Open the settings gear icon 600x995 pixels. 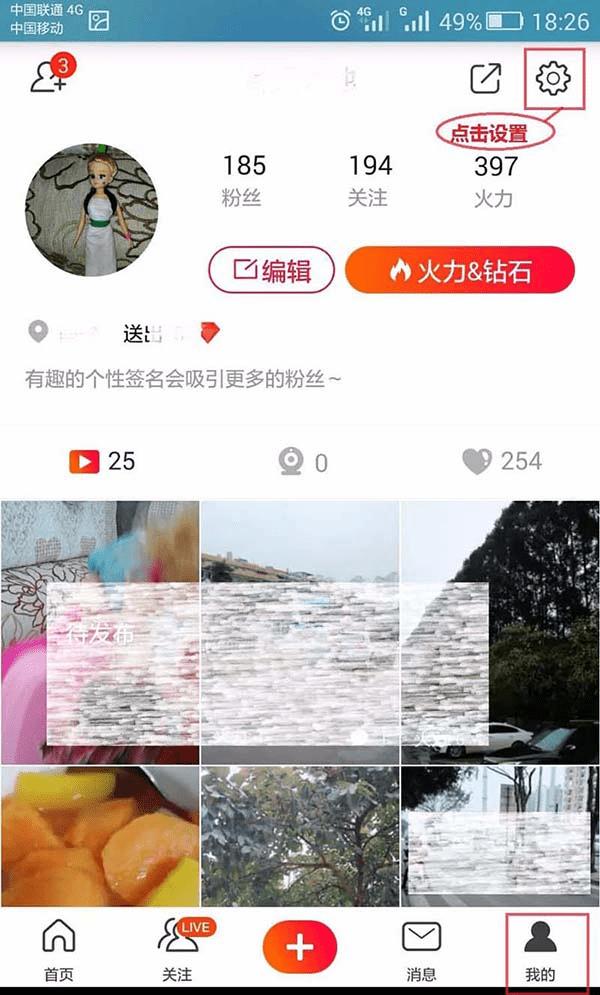point(553,78)
